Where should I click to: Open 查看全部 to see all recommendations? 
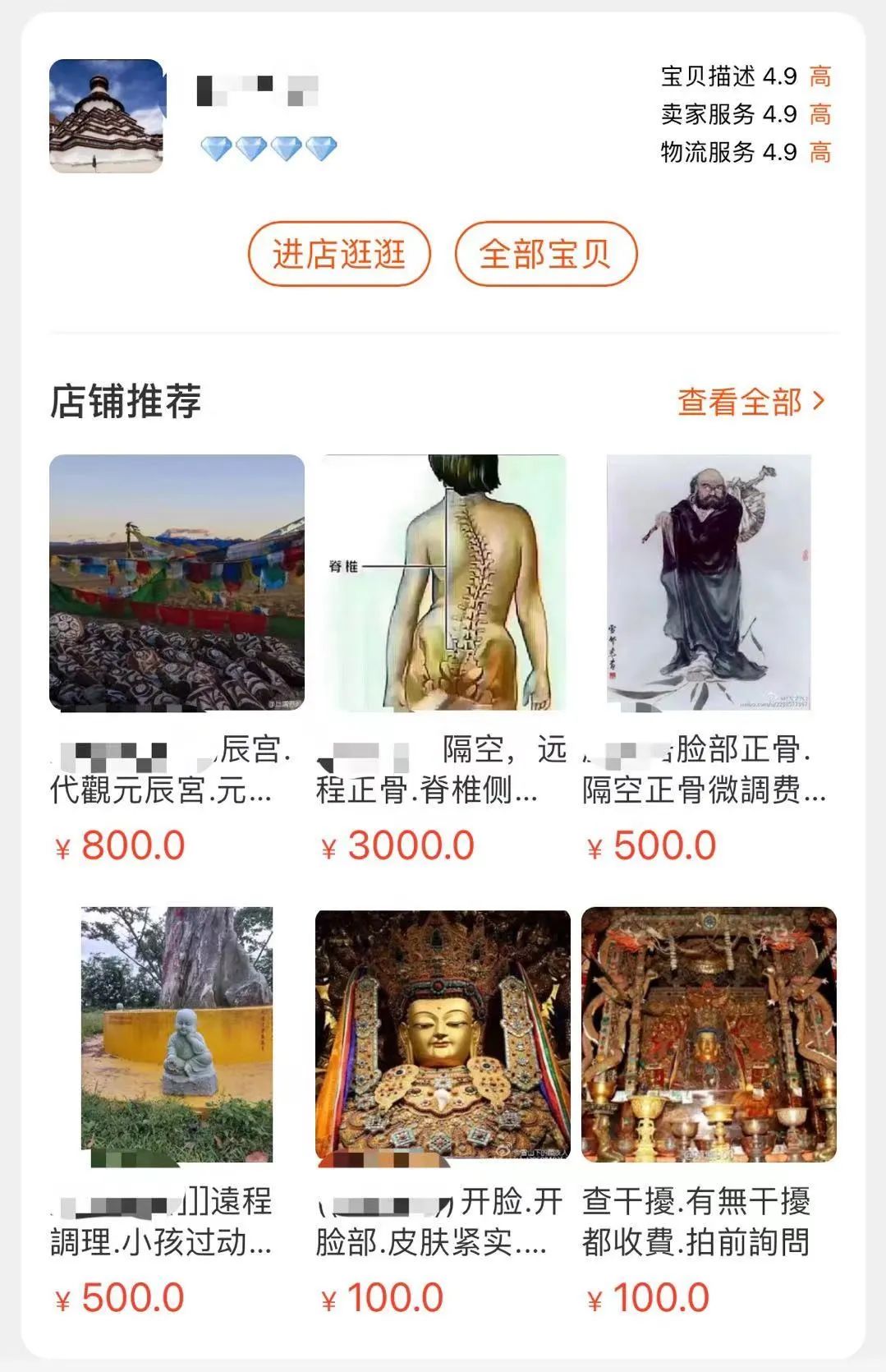tap(739, 400)
